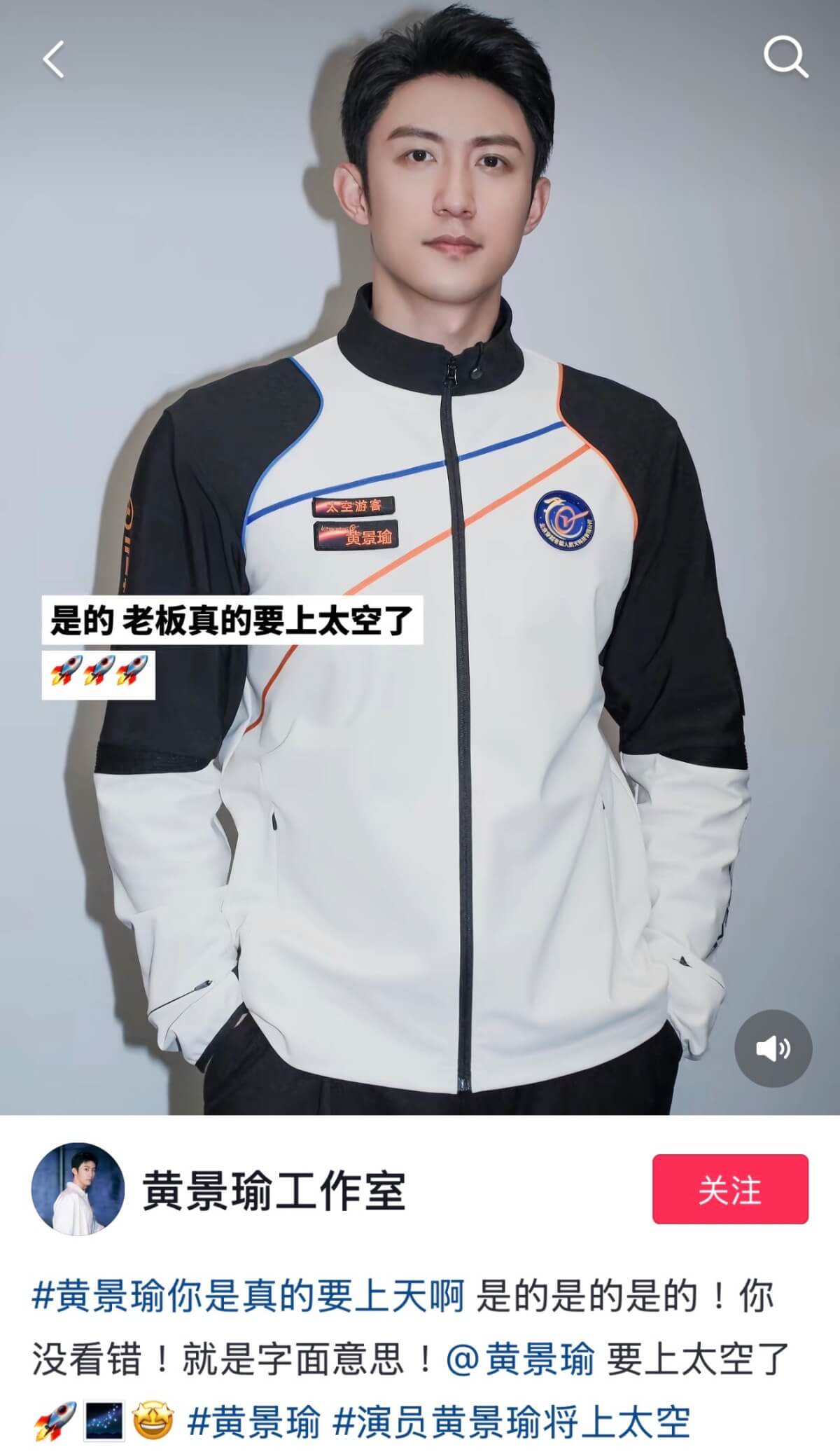Open 黄景瑜工作室 profile avatar

78,1189
